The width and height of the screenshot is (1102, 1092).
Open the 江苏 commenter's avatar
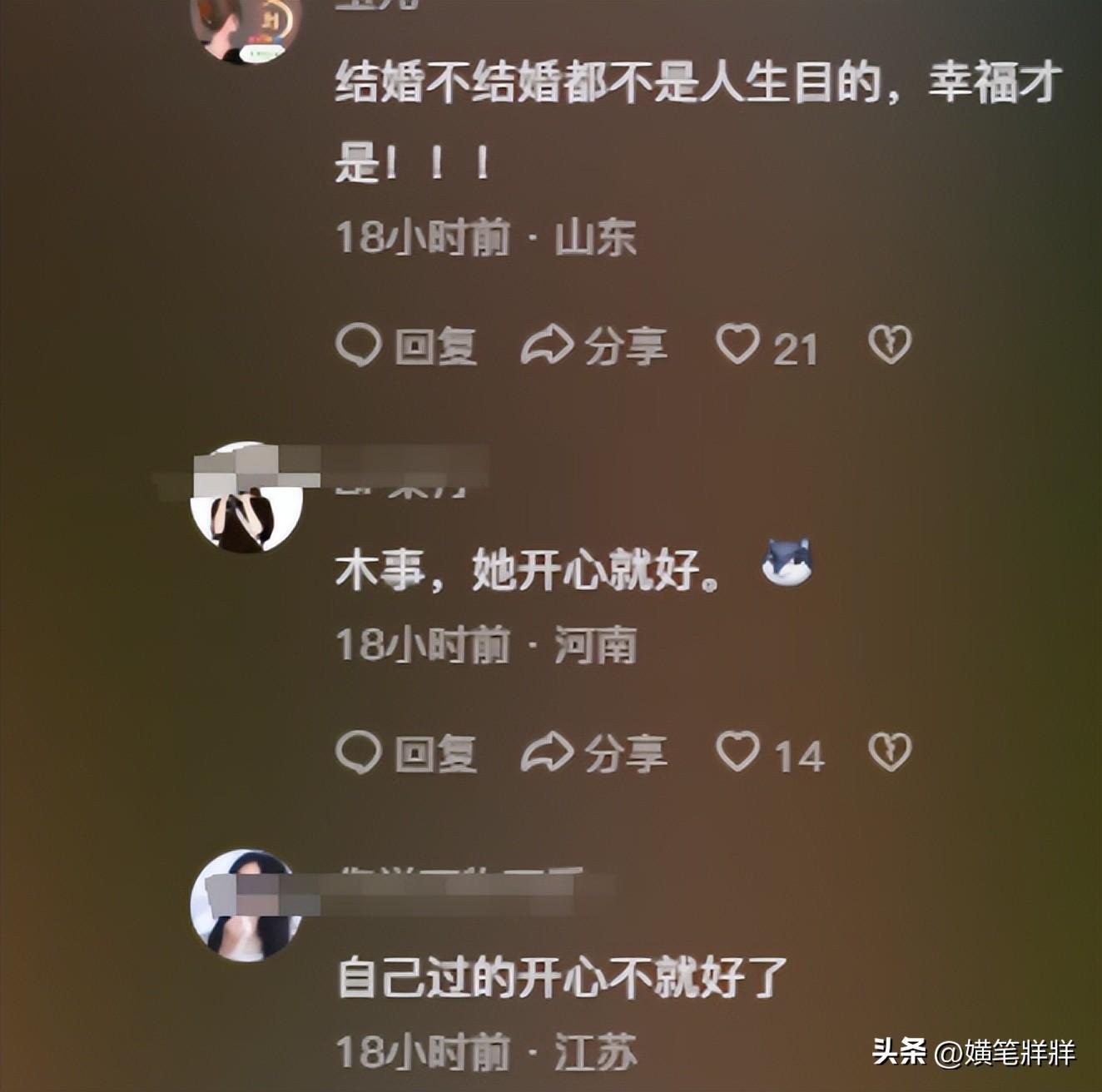pyautogui.click(x=246, y=906)
